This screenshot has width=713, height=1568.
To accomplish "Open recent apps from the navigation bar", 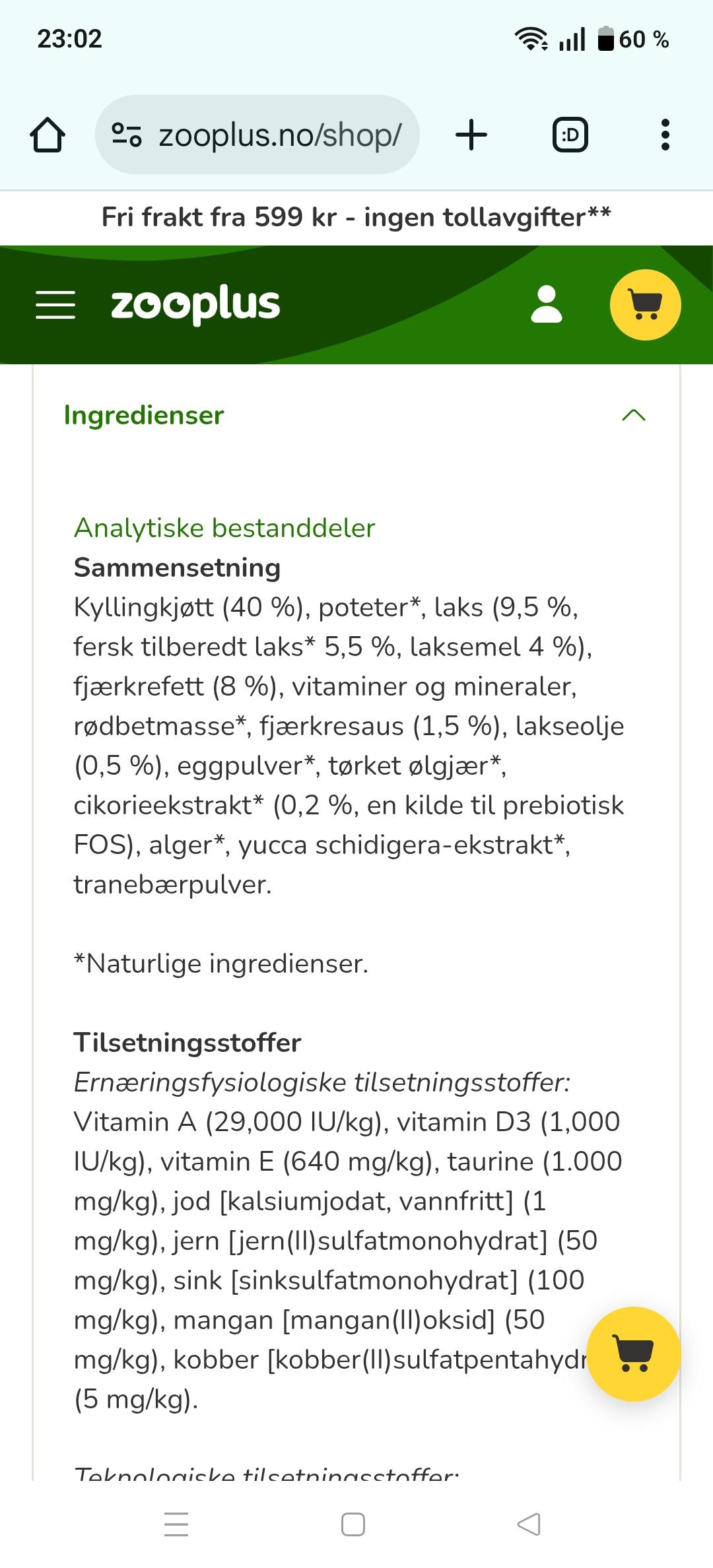I will click(x=176, y=1524).
